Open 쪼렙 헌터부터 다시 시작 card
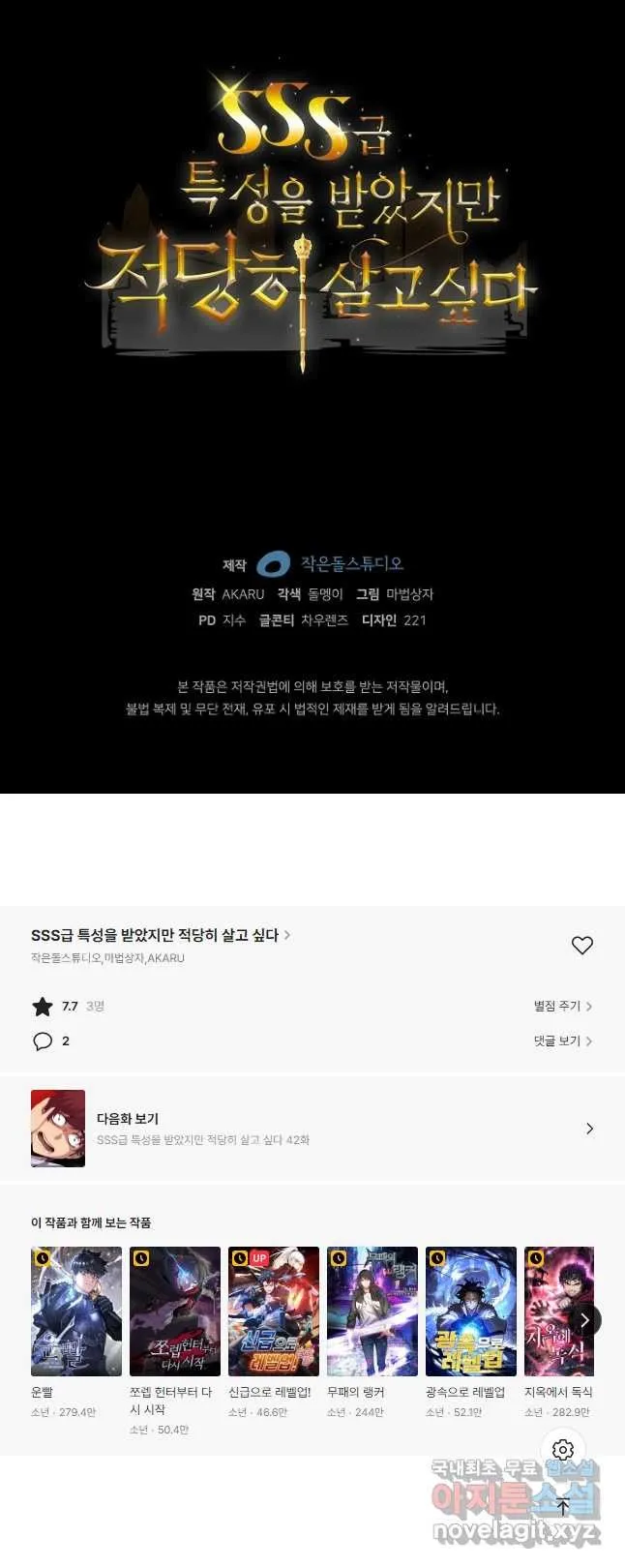 (175, 1312)
